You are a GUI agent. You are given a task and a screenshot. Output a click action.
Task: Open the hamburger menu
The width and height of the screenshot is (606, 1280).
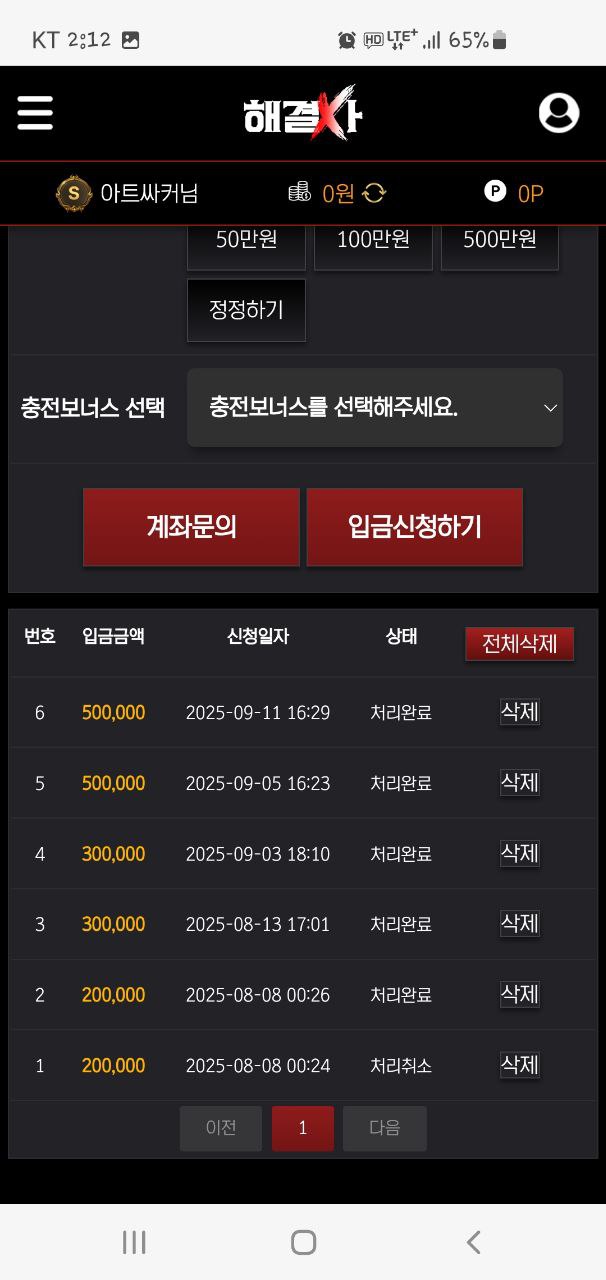pyautogui.click(x=35, y=113)
